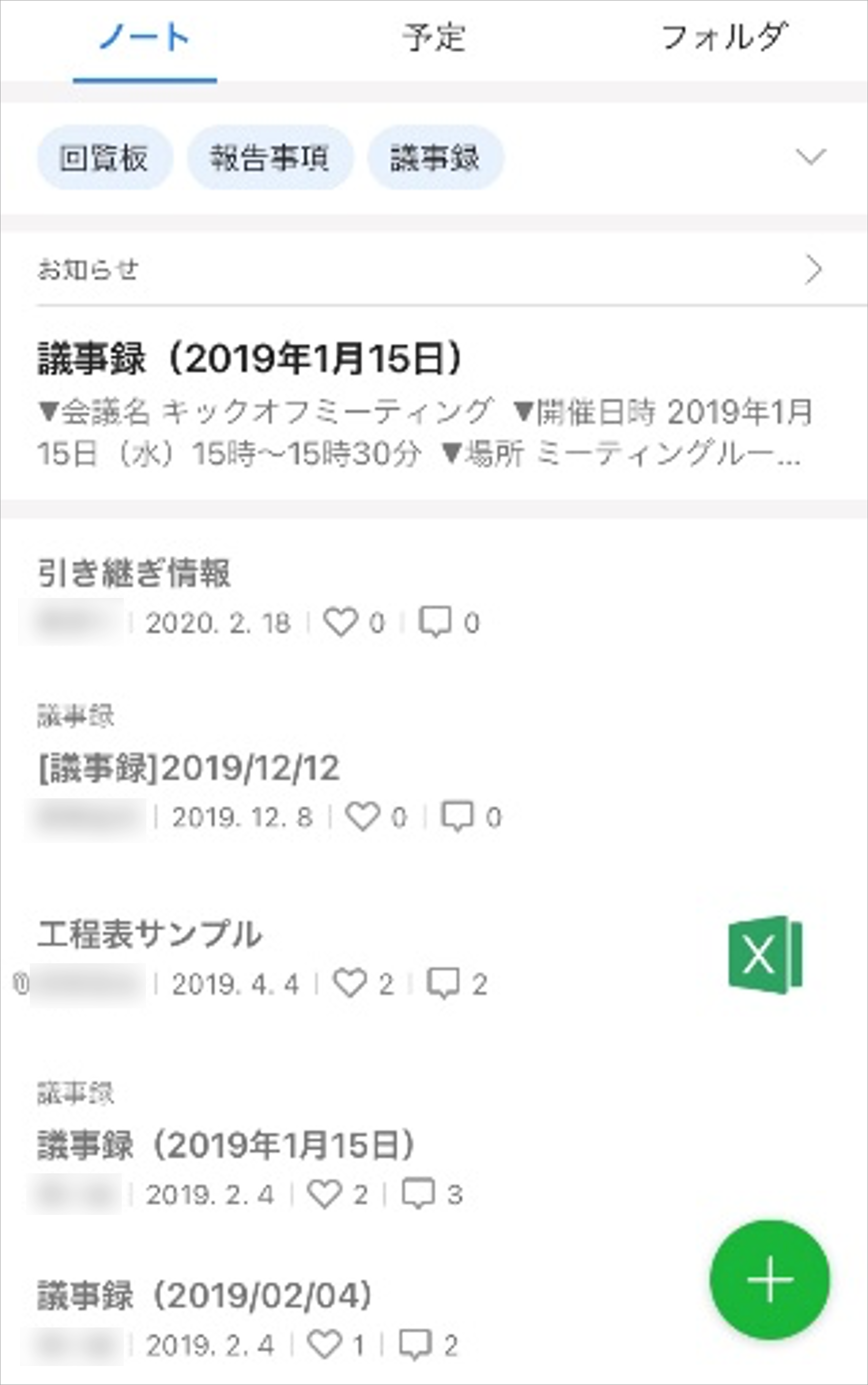Tap the 議事録 filter chip
Image resolution: width=868 pixels, height=1385 pixels.
(x=435, y=158)
